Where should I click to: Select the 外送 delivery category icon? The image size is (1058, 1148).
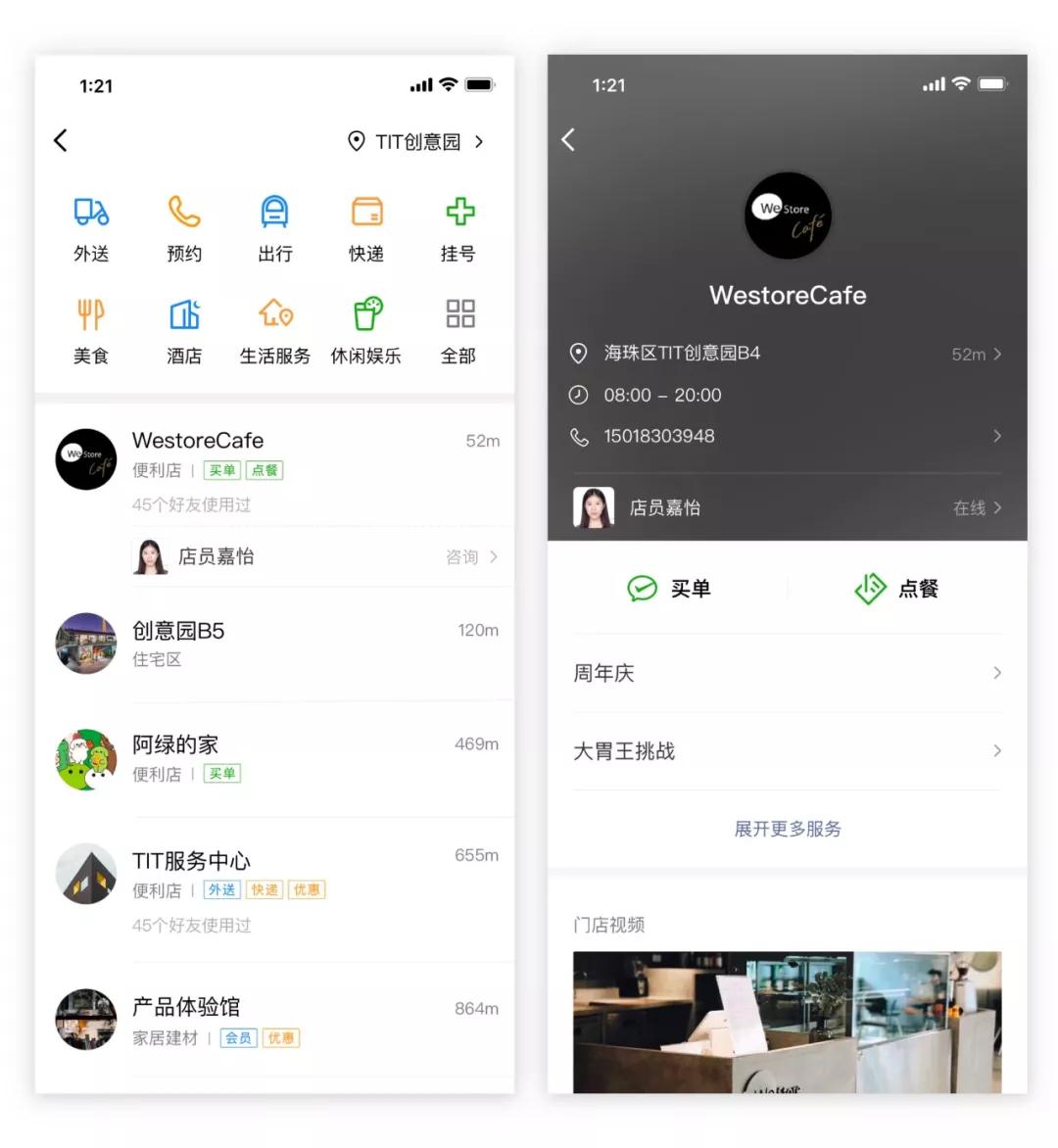(x=91, y=228)
